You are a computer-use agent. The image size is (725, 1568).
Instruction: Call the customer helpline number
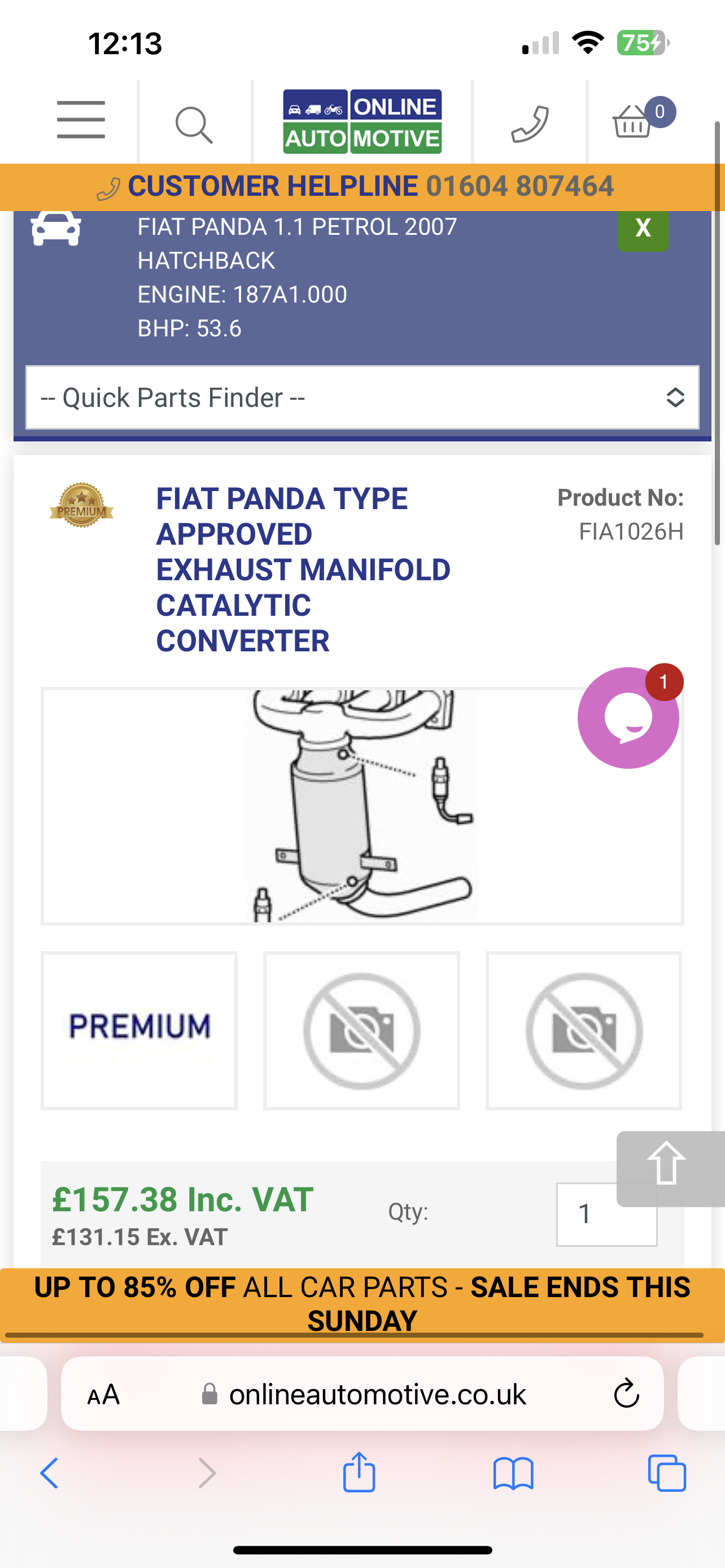tap(519, 186)
